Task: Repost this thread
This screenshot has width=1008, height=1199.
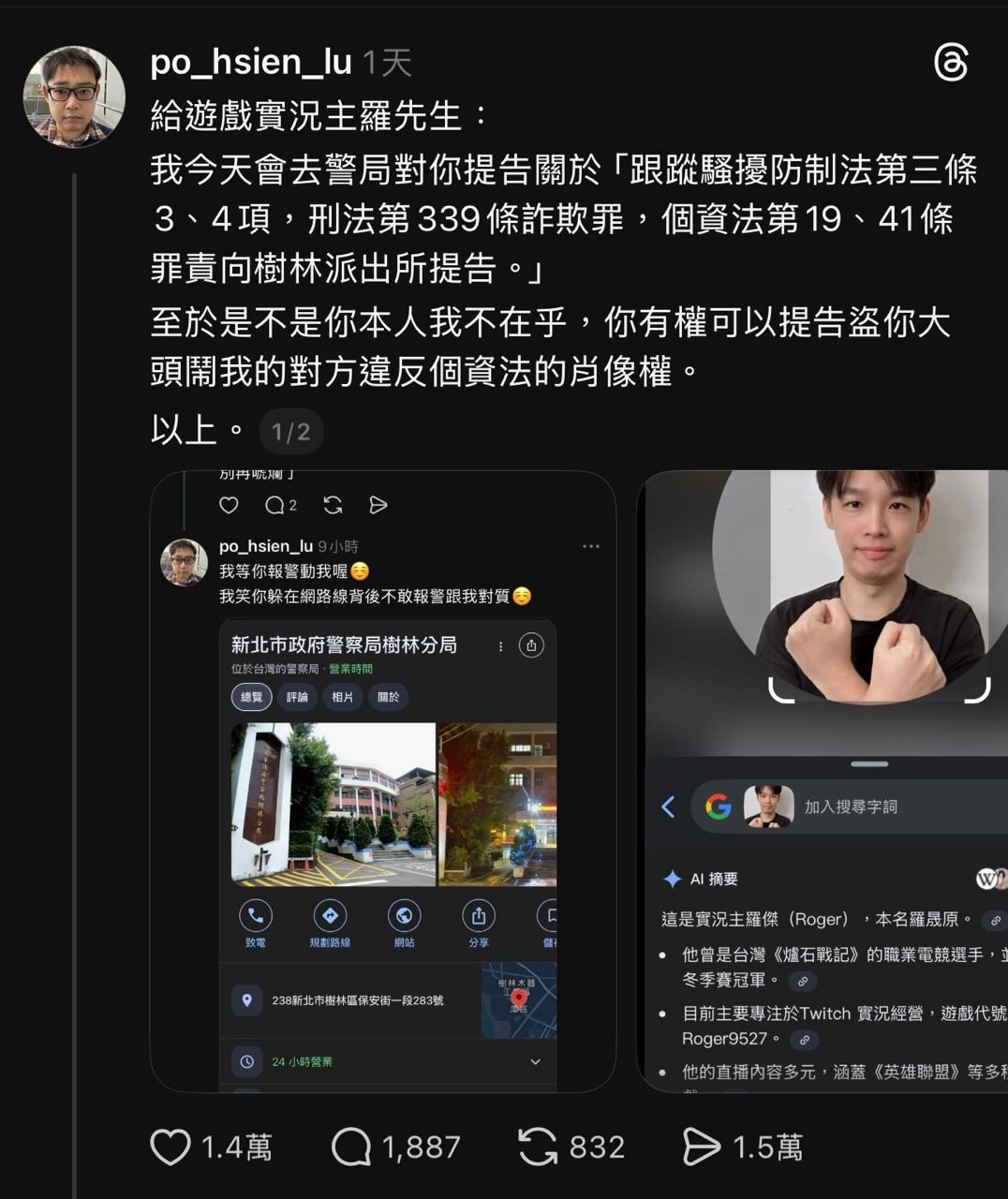Action: pos(538,1147)
